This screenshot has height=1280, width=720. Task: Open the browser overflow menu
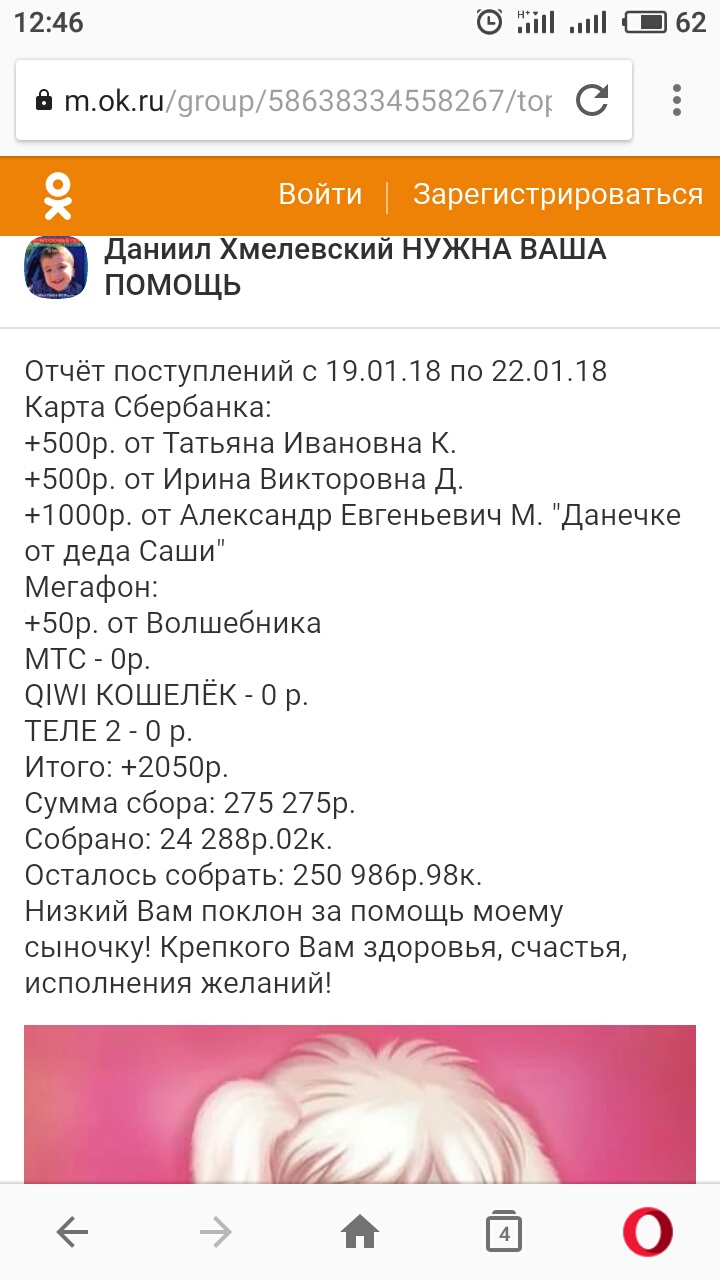click(x=677, y=101)
